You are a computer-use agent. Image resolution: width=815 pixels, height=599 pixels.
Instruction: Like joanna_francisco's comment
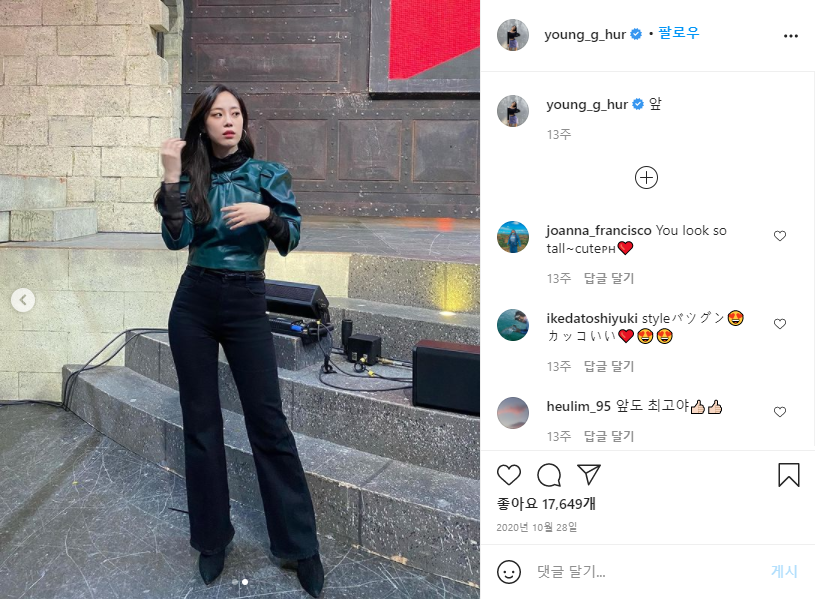click(780, 236)
